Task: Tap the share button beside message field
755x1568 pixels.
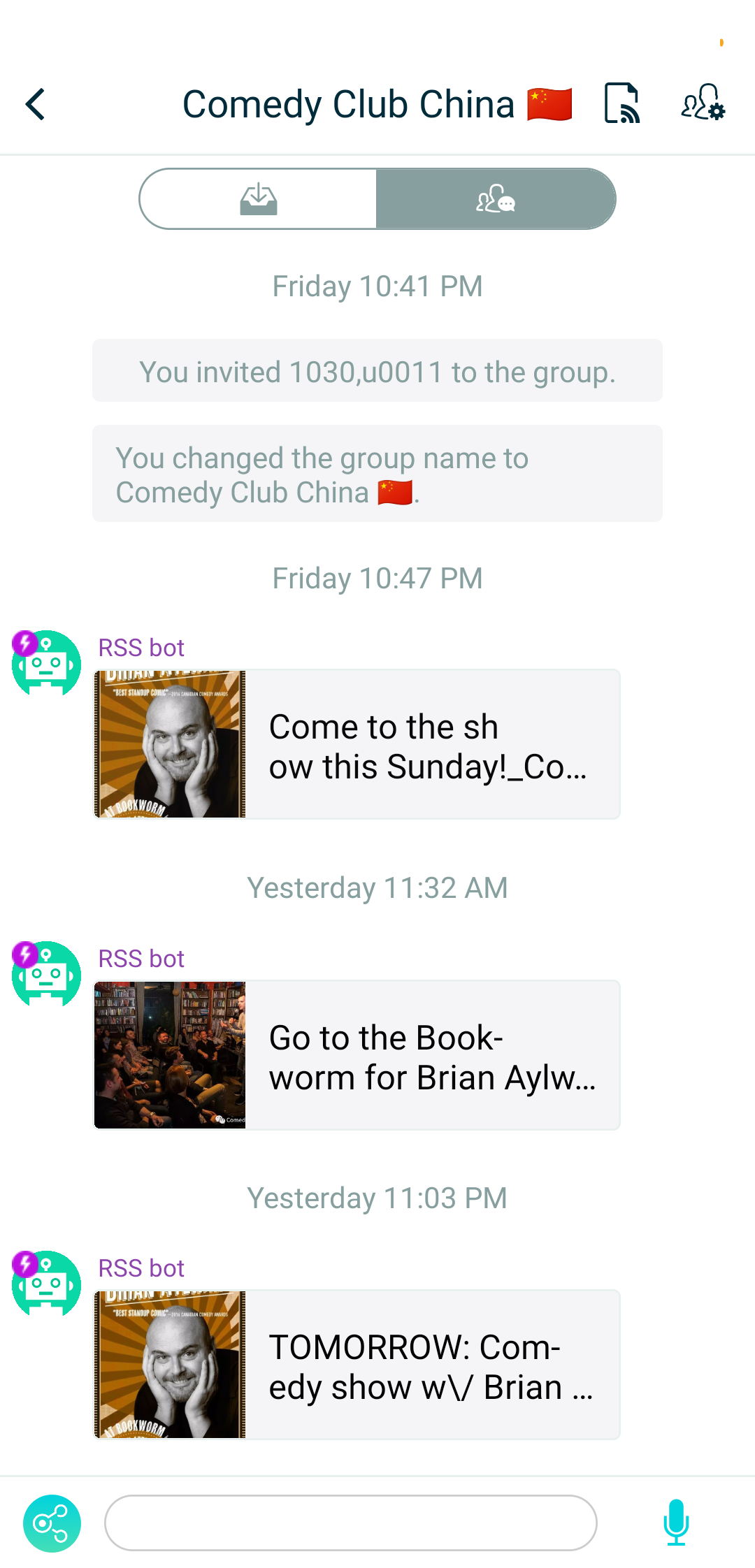Action: (52, 1523)
